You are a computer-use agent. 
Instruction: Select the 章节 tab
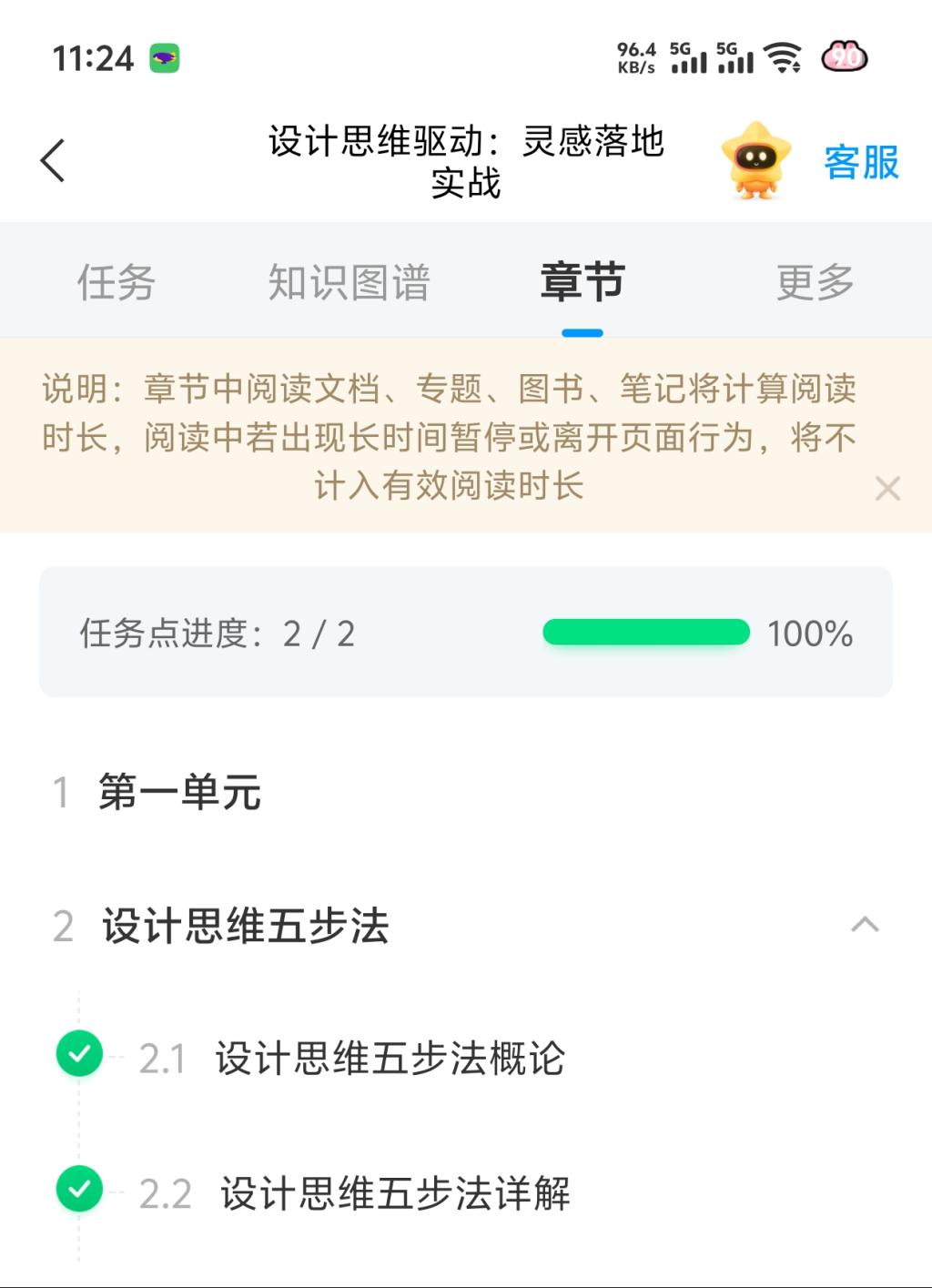[582, 282]
